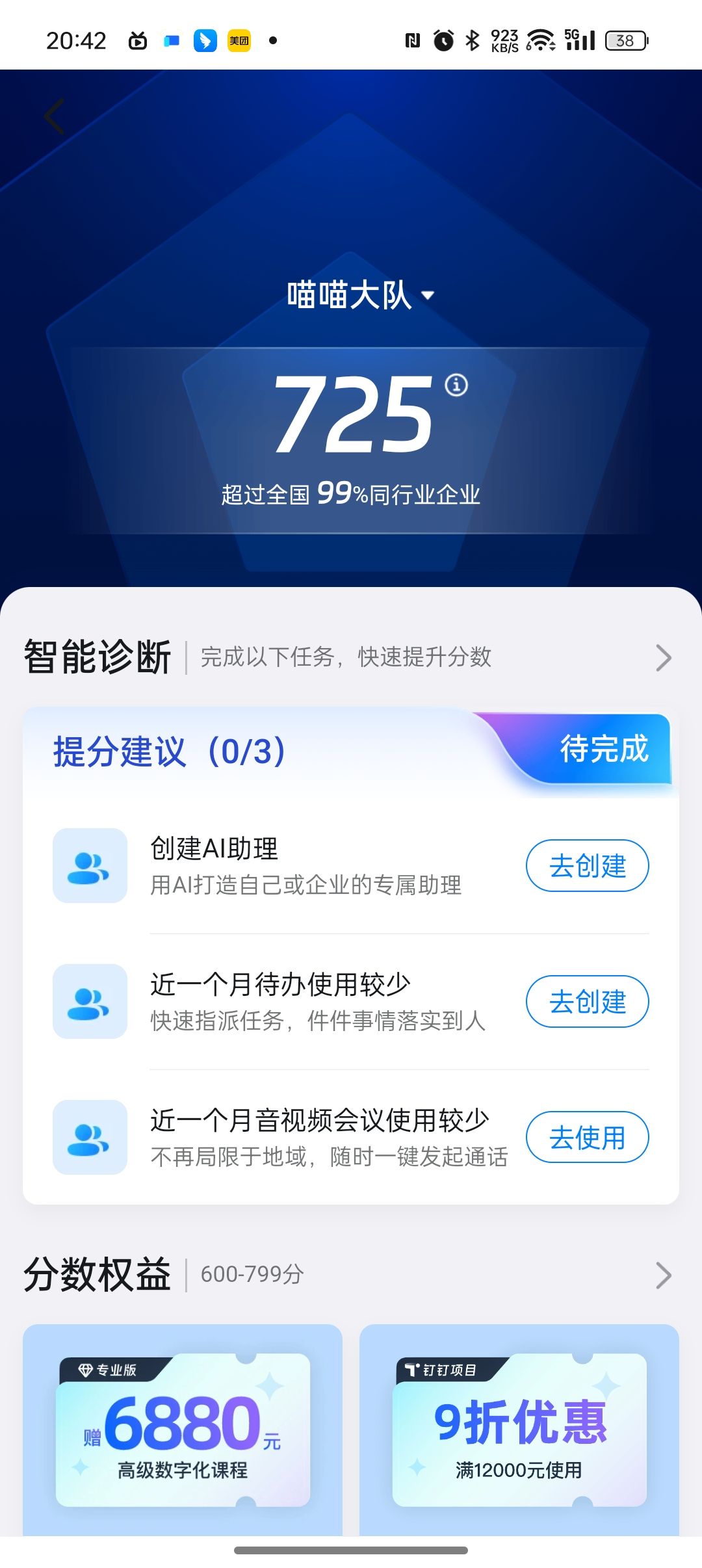702x1568 pixels.
Task: Go back using the top-left arrow
Action: coord(55,116)
